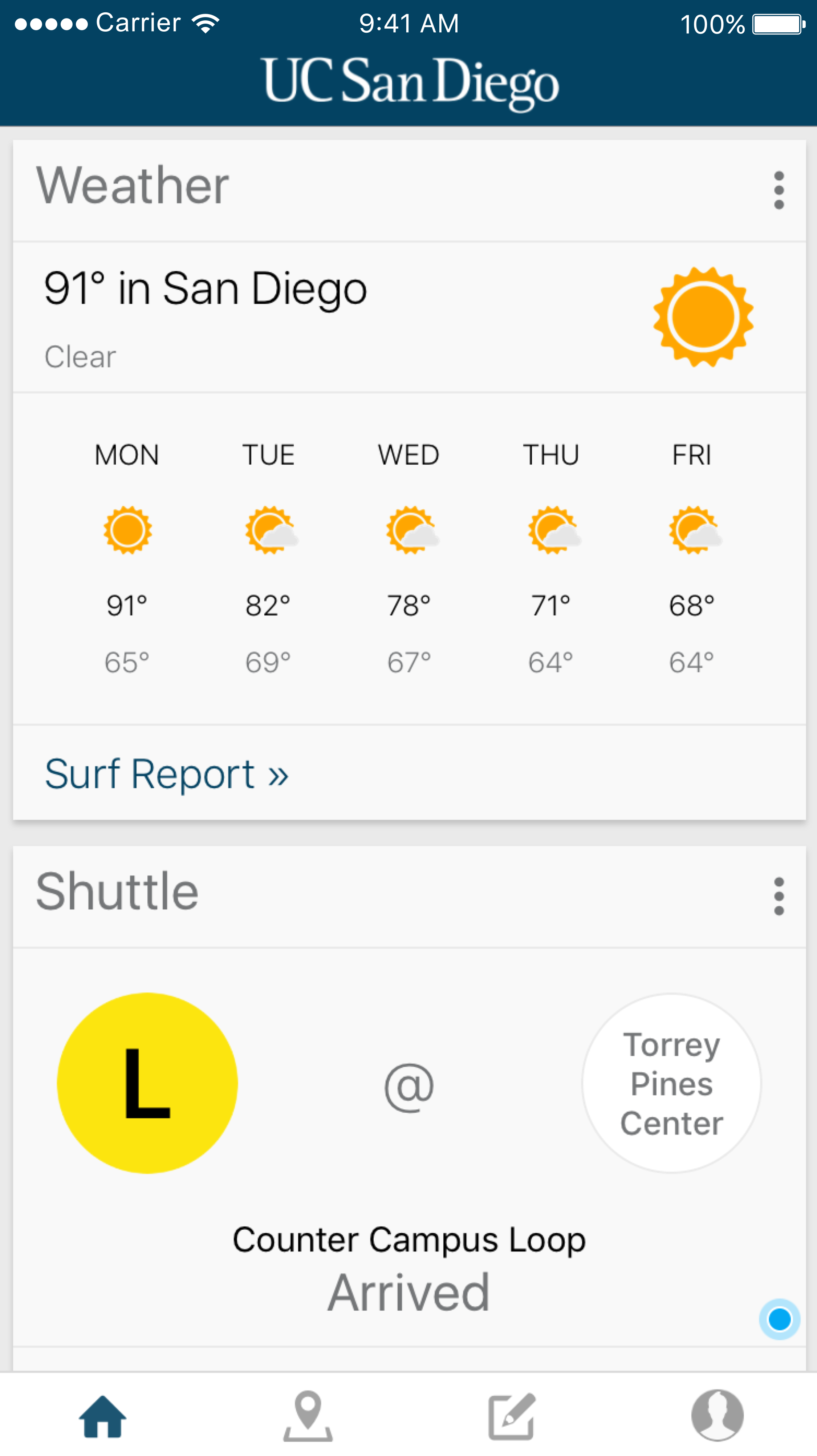
Task: Open the Shuttle card overflow menu
Action: (x=779, y=897)
